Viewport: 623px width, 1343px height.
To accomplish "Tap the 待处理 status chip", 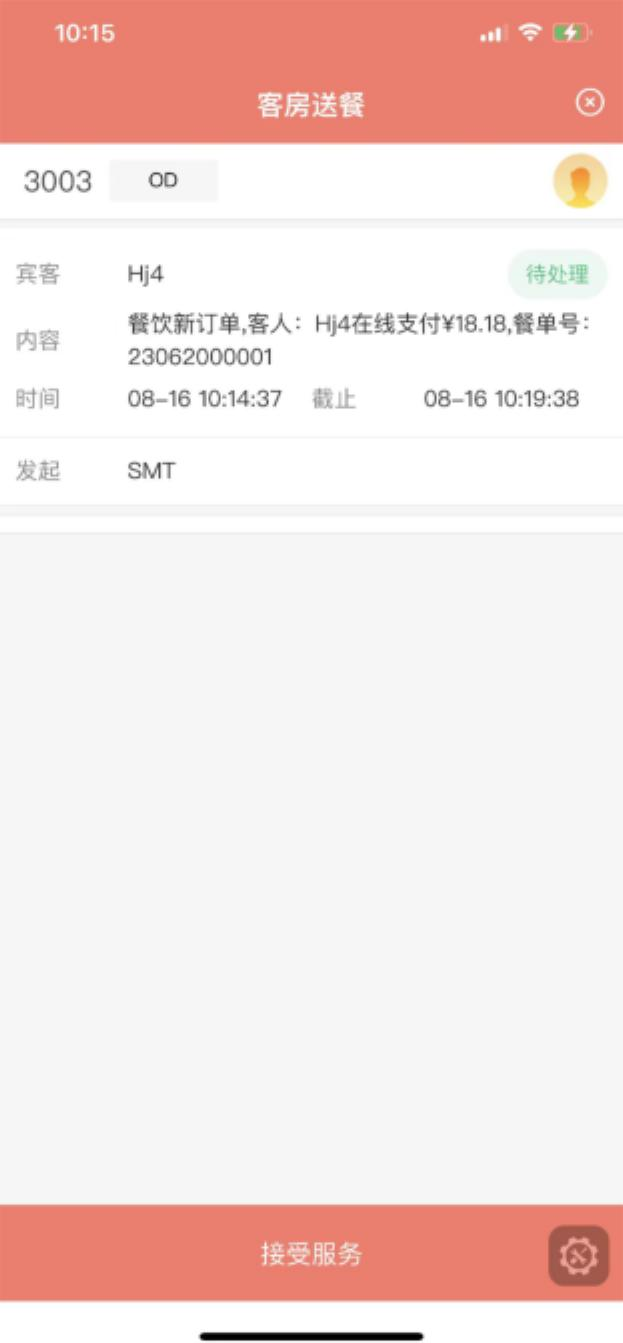I will [557, 274].
